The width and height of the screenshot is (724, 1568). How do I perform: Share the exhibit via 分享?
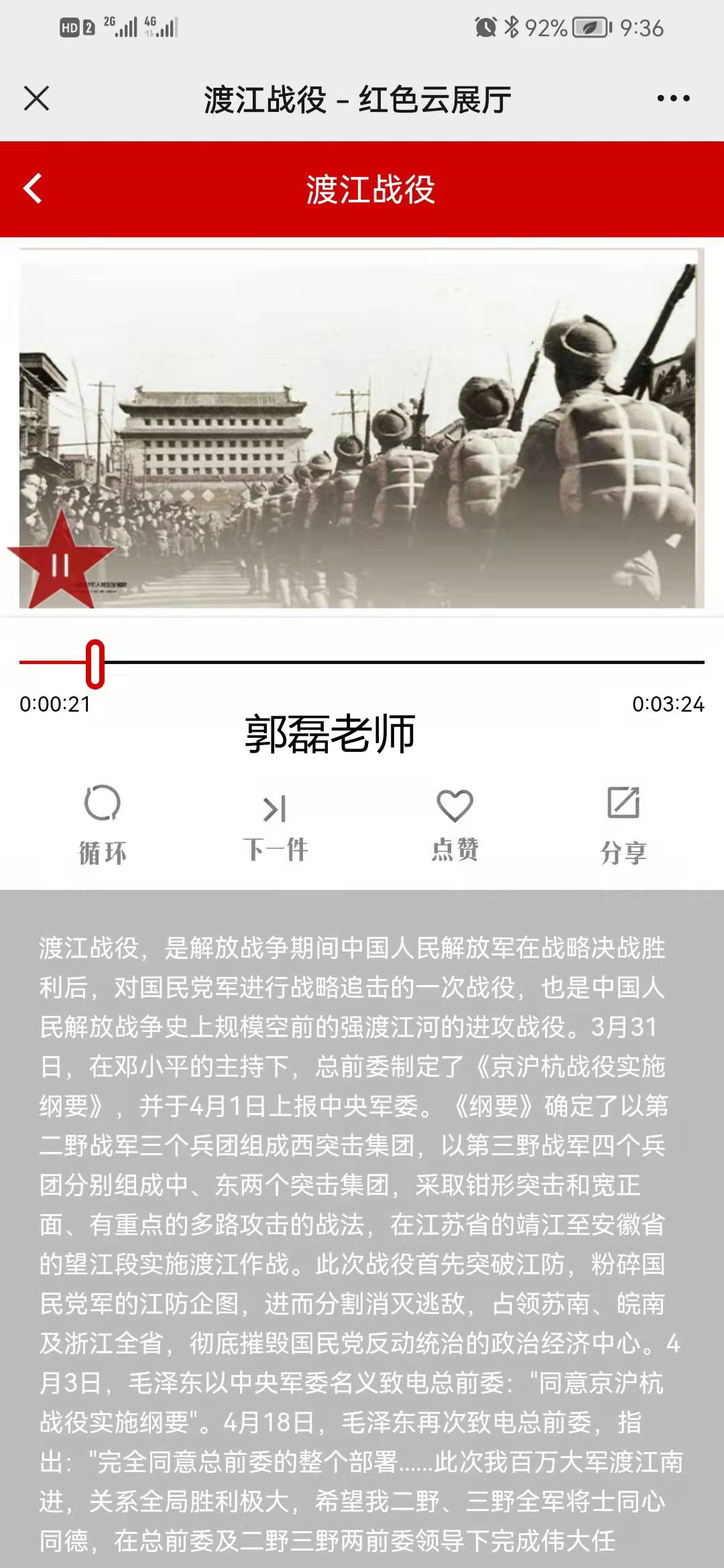[623, 824]
